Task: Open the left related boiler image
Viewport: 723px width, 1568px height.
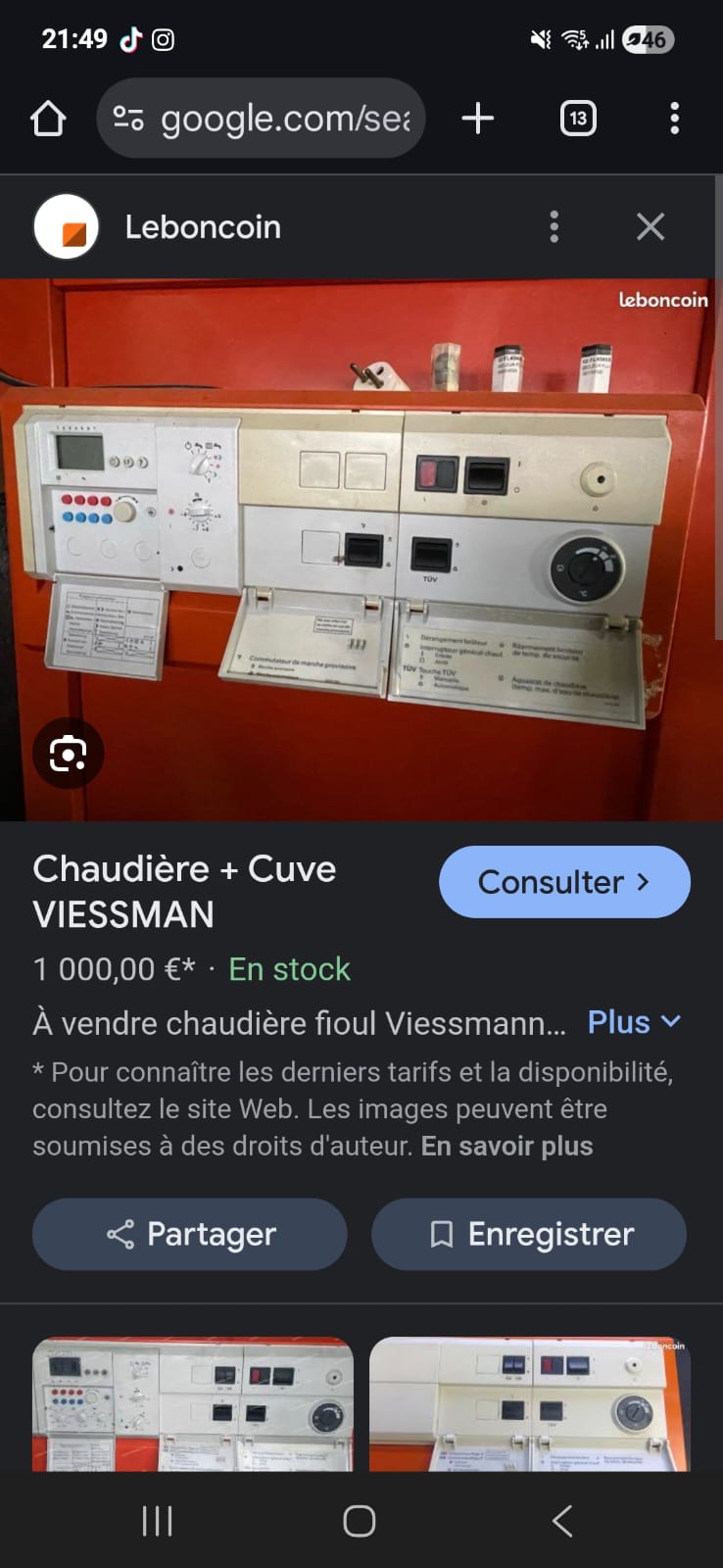Action: pos(193,1403)
